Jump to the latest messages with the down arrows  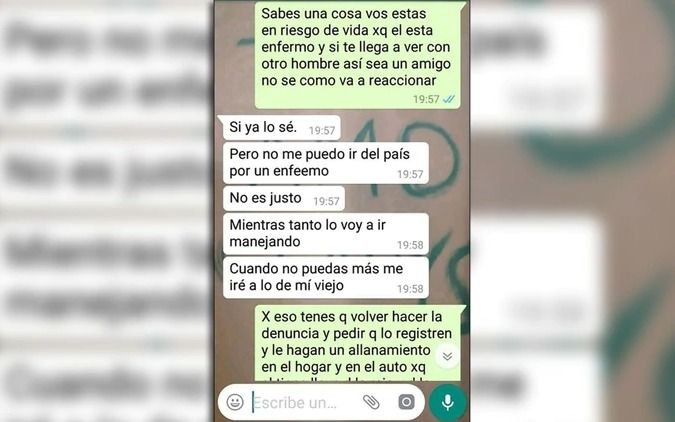pos(448,356)
